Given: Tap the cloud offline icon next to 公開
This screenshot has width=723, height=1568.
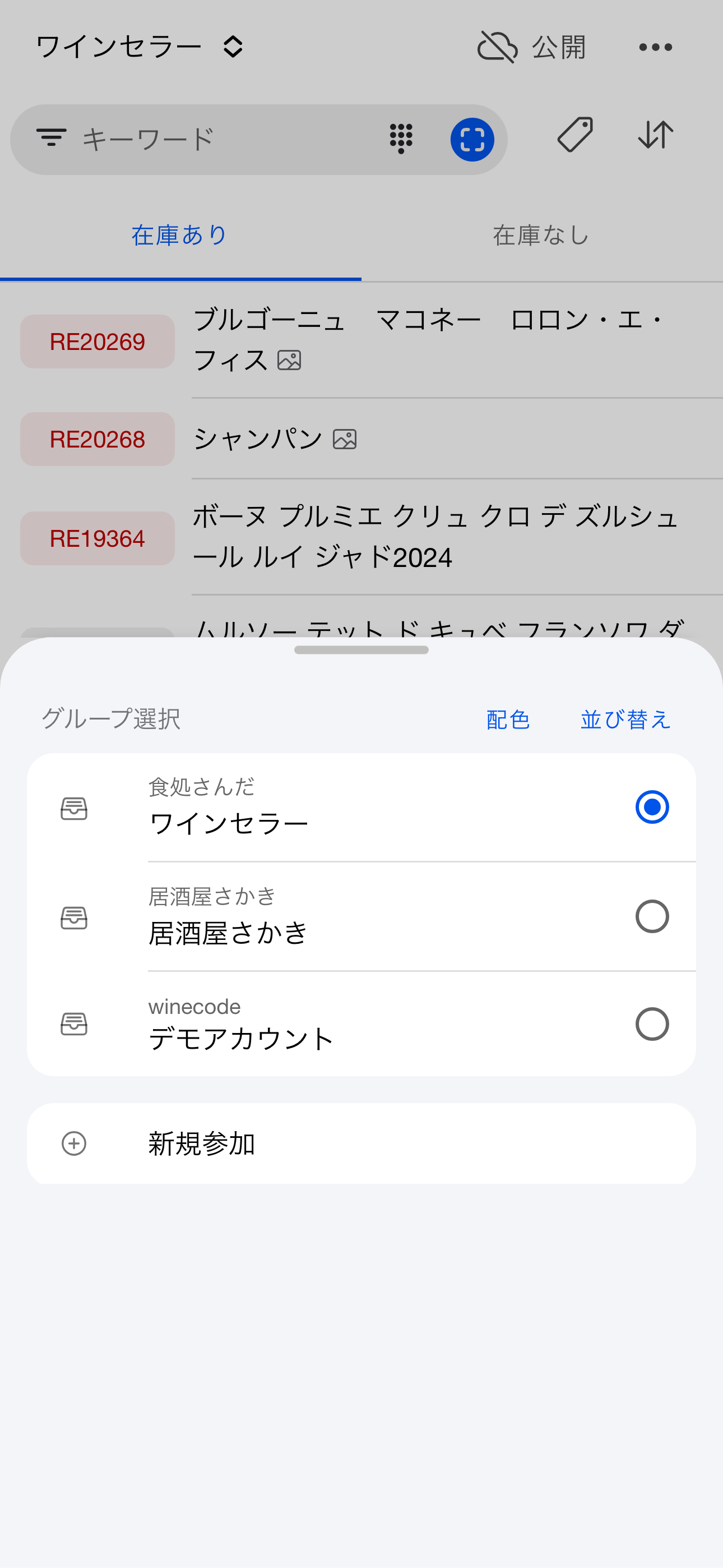Looking at the screenshot, I should coord(496,46).
